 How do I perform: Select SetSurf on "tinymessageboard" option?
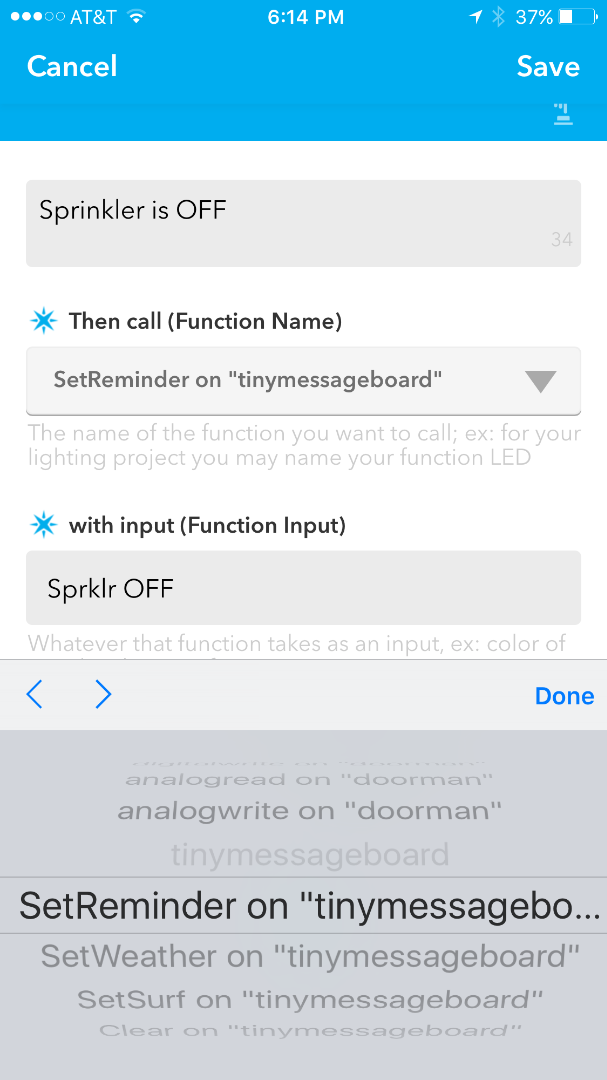pos(310,999)
